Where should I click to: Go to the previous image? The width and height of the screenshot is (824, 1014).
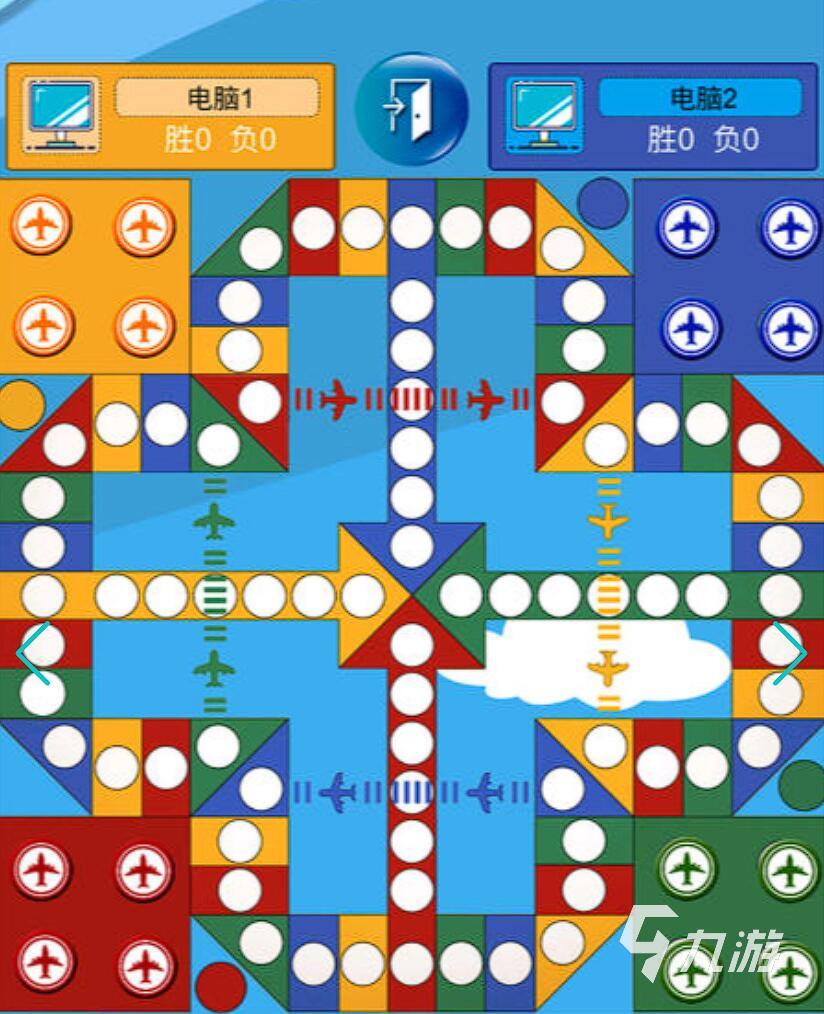(x=32, y=653)
